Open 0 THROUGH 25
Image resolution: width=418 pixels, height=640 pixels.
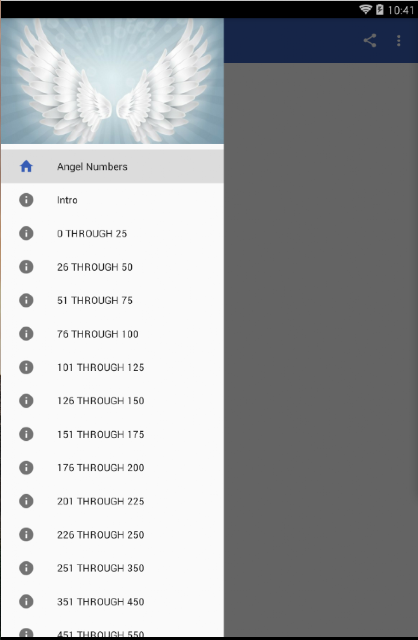coord(112,233)
